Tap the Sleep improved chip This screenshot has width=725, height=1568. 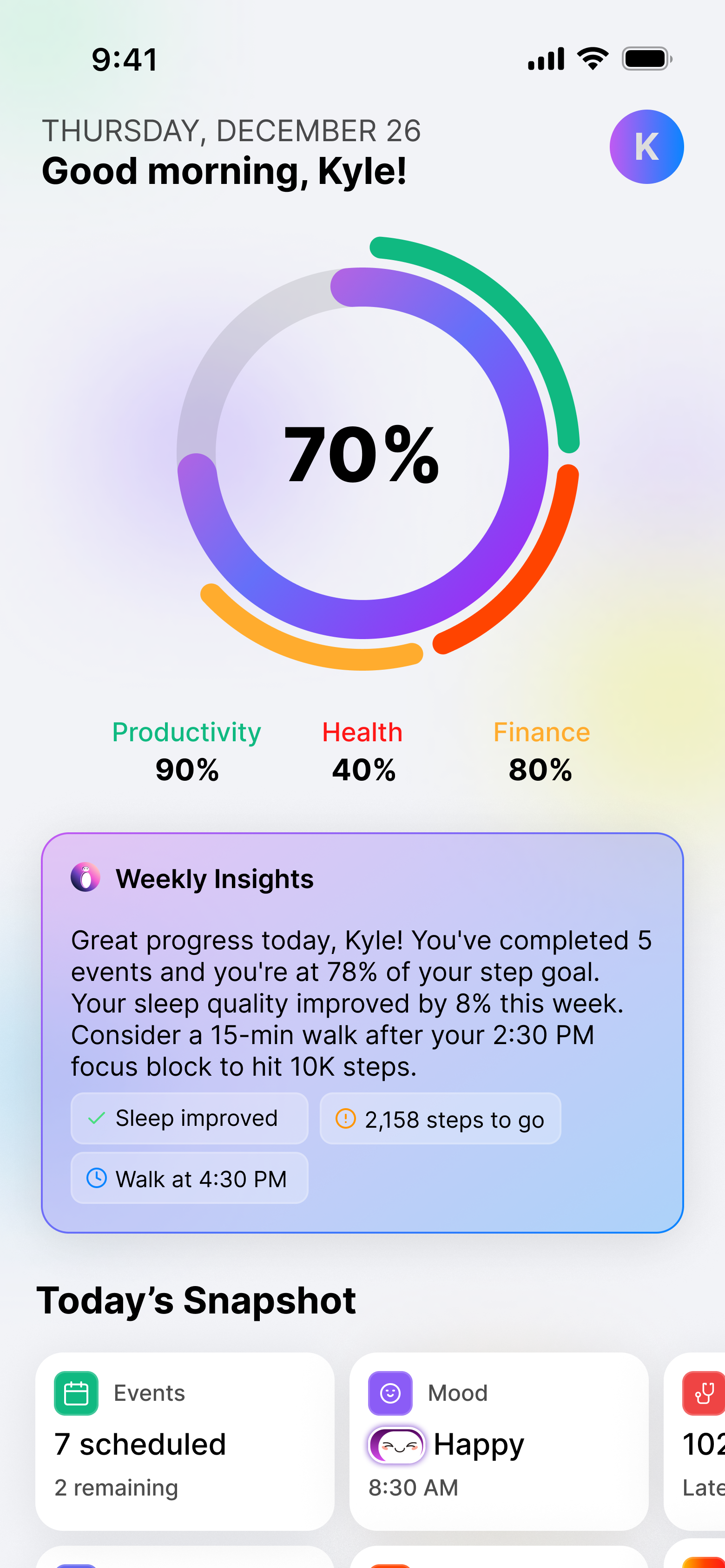[x=190, y=1118]
